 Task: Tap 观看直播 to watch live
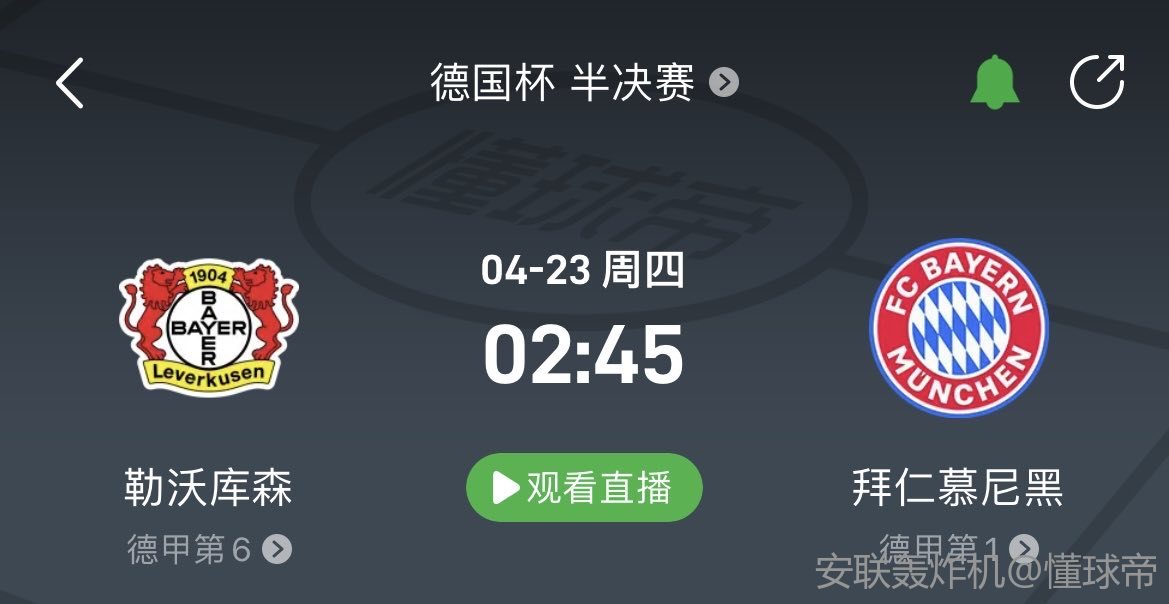tap(584, 488)
